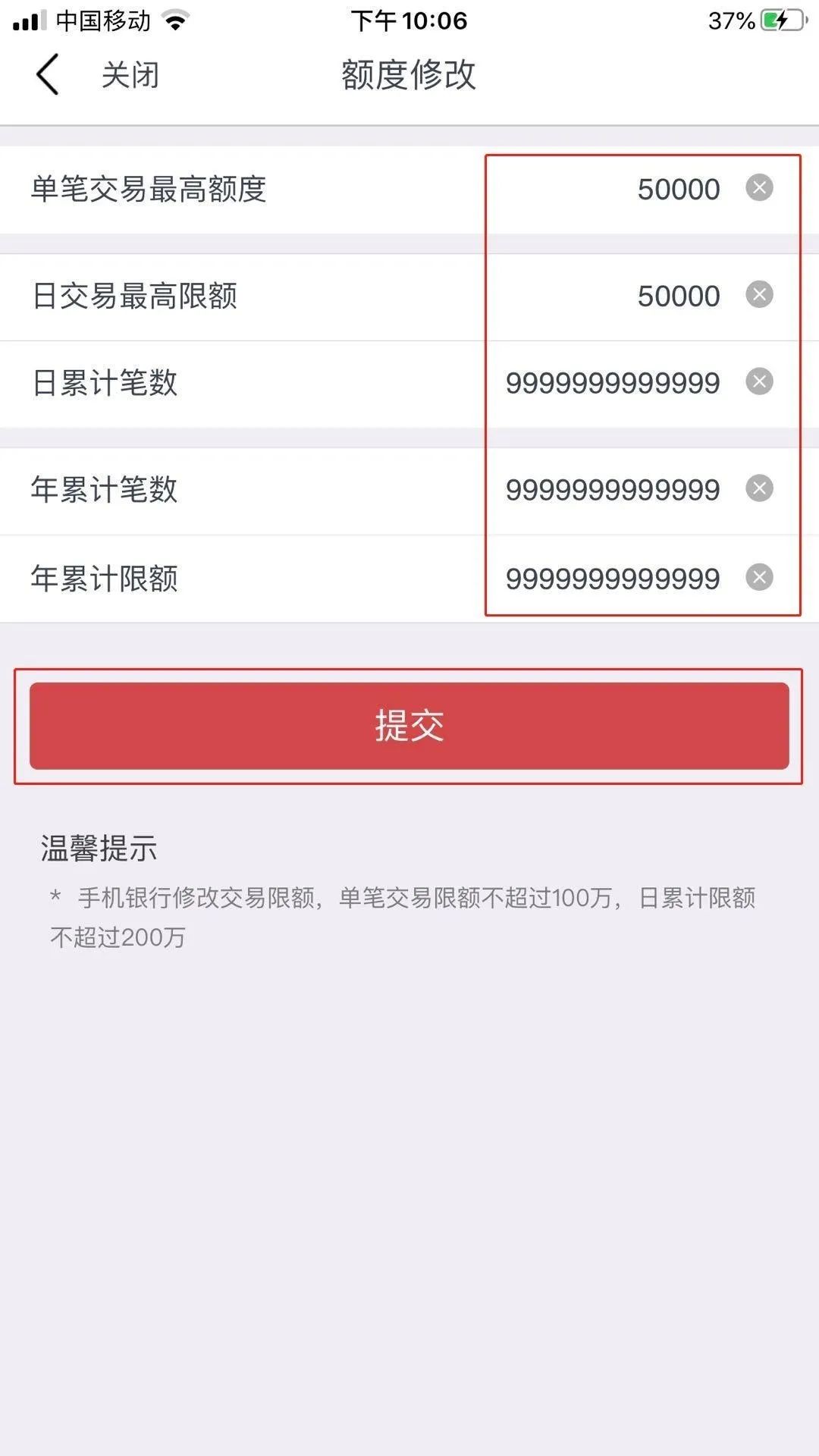Screen dimensions: 819x1456
Task: Clear the 年累计限额 value
Action: pyautogui.click(x=759, y=577)
